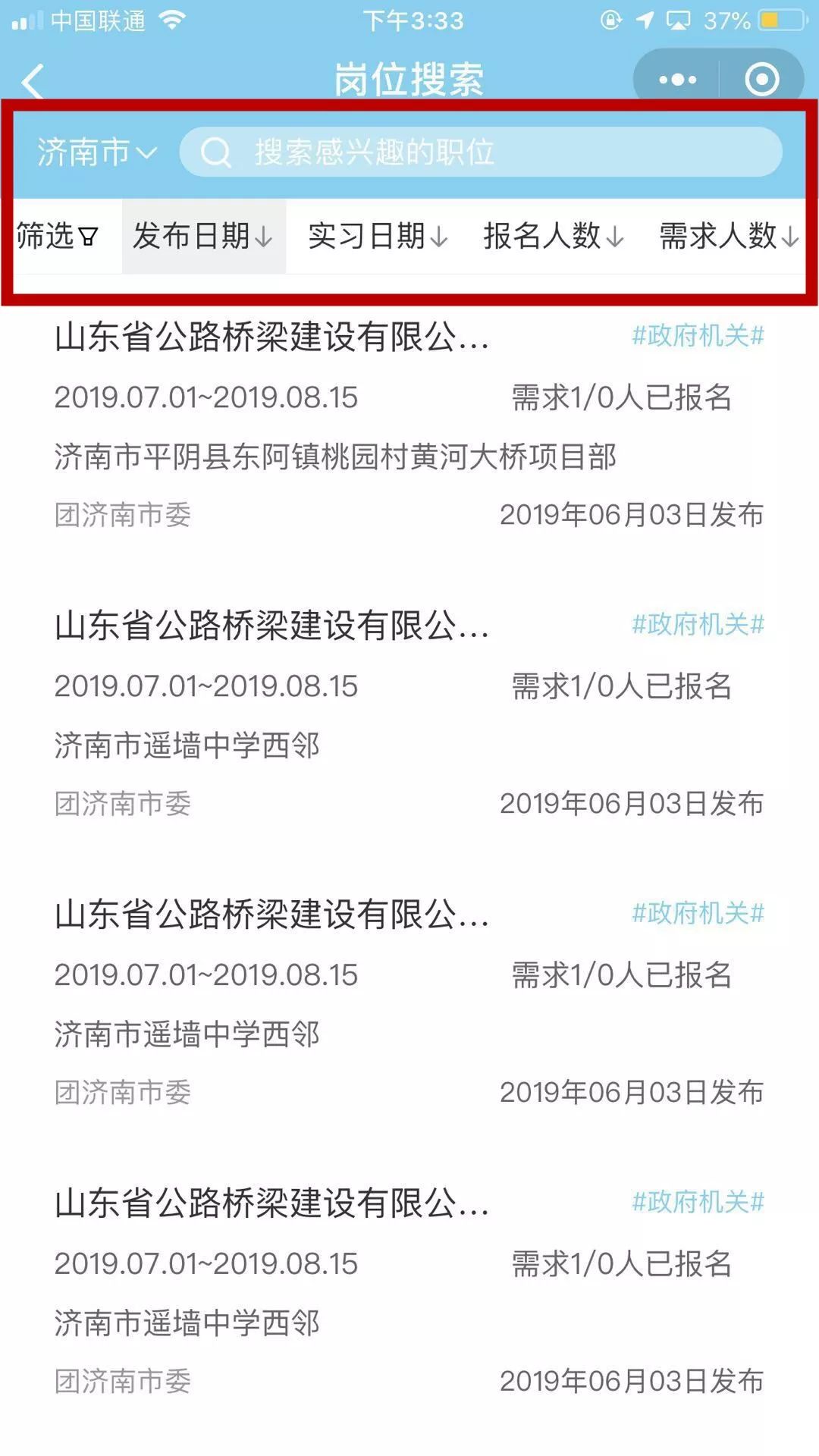Viewport: 819px width, 1456px height.
Task: Sort results by 实习日期
Action: [378, 236]
